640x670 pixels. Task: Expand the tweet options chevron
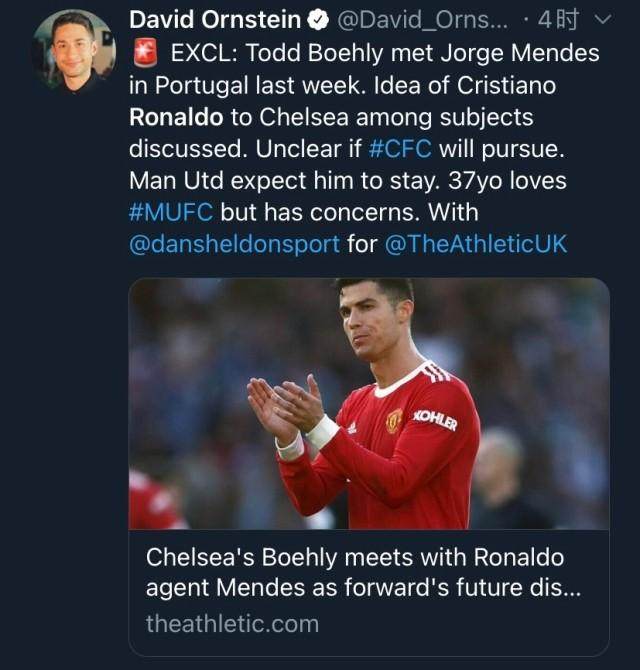tap(601, 18)
